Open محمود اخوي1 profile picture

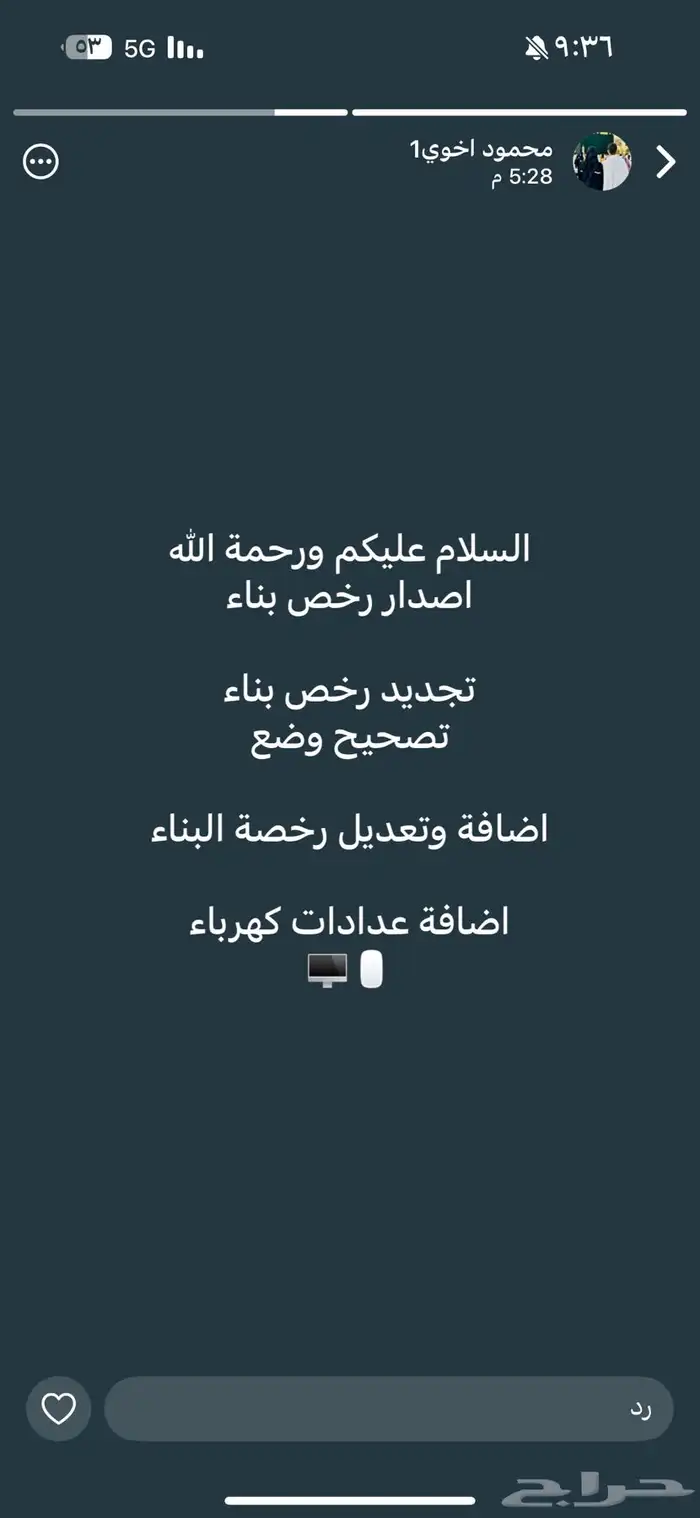pyautogui.click(x=602, y=161)
